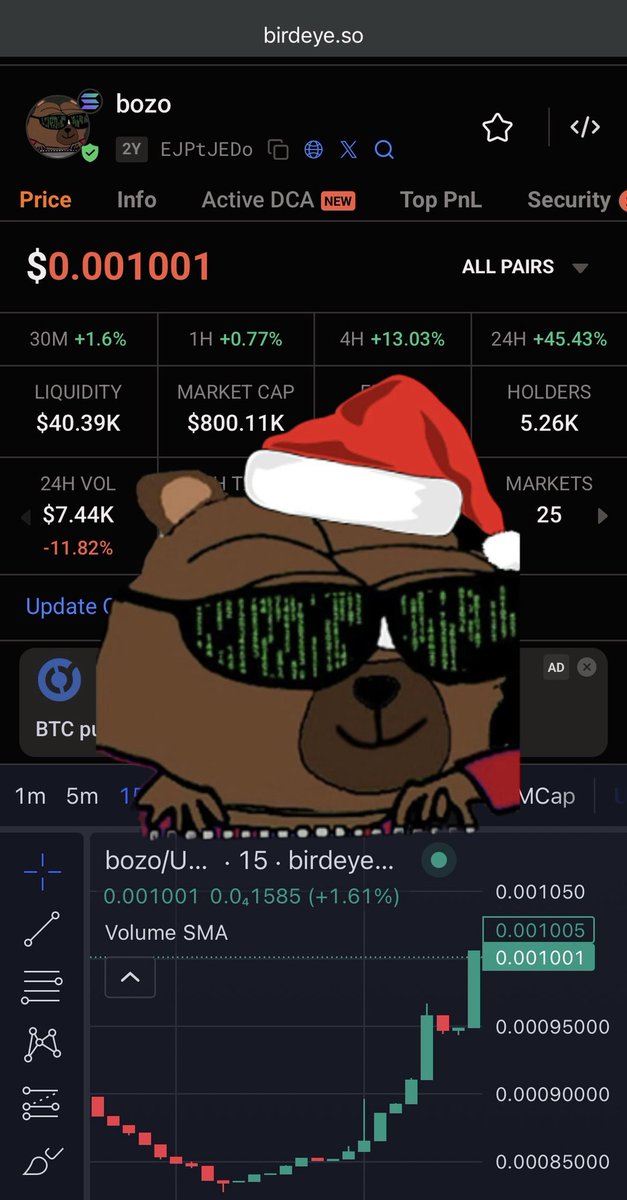Collapse the Volume SMA indicator legend
Screen dimensions: 627x1200
pos(130,977)
